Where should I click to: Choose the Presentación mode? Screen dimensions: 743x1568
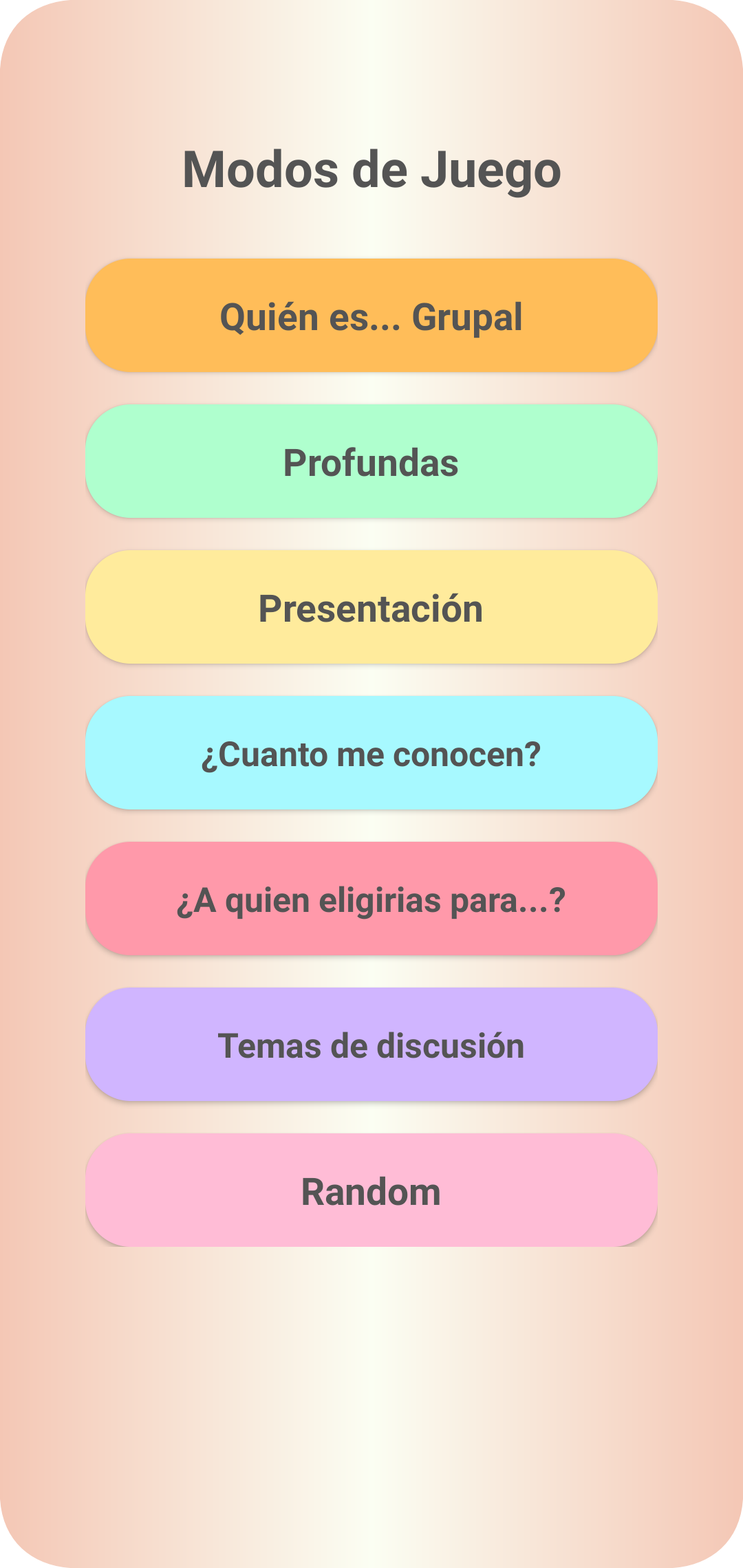tap(371, 607)
